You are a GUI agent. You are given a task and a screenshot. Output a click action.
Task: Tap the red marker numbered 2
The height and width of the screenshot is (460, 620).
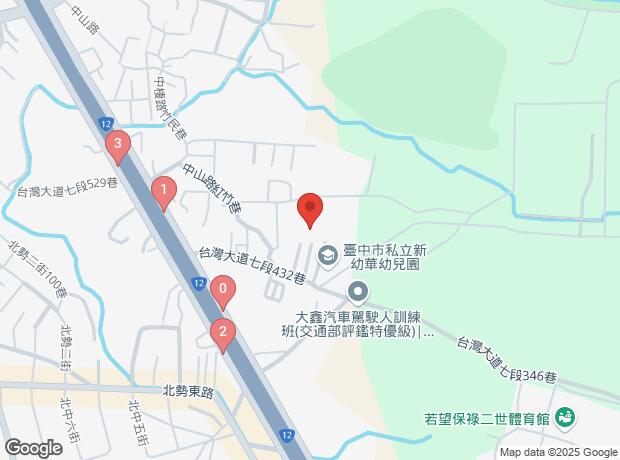click(x=222, y=333)
